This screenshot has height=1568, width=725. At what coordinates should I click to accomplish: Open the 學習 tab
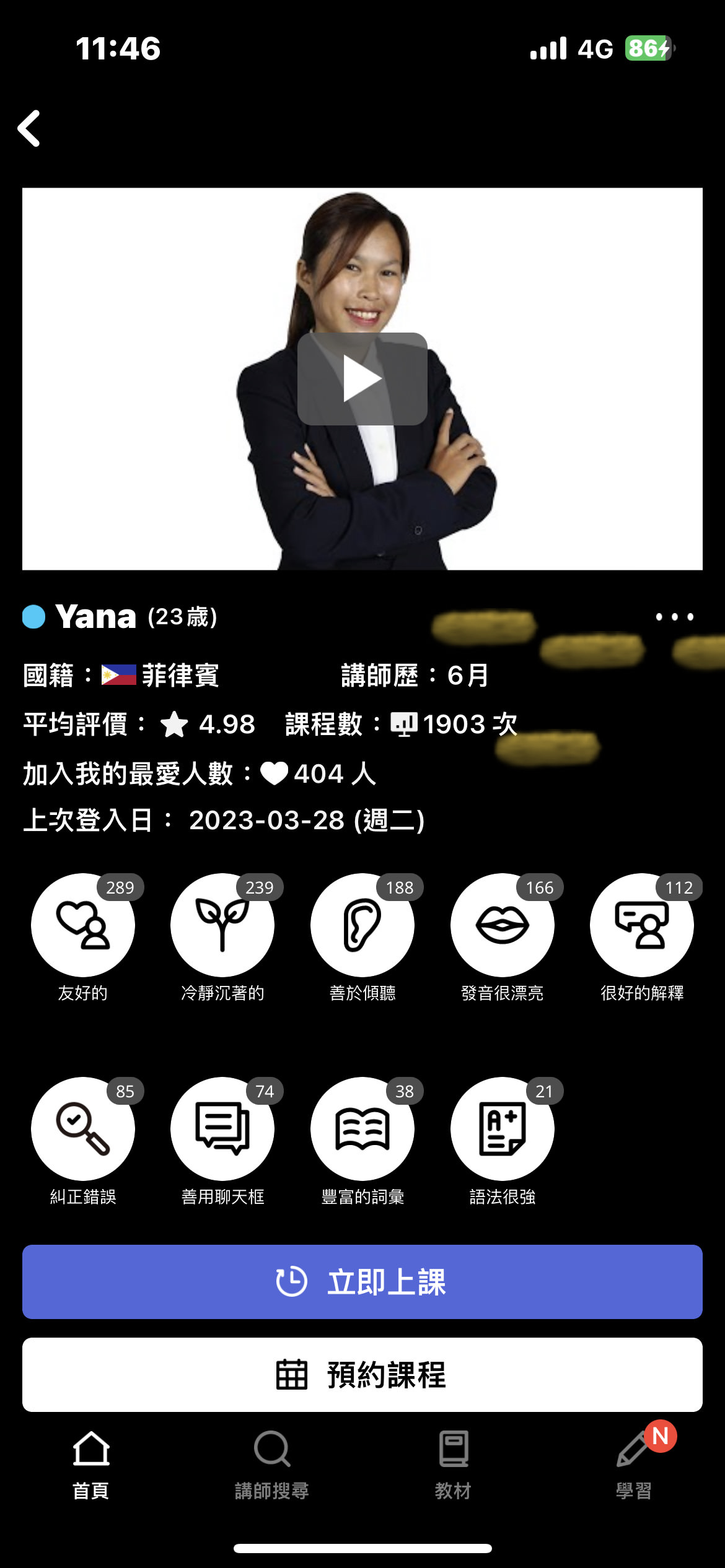(633, 1465)
